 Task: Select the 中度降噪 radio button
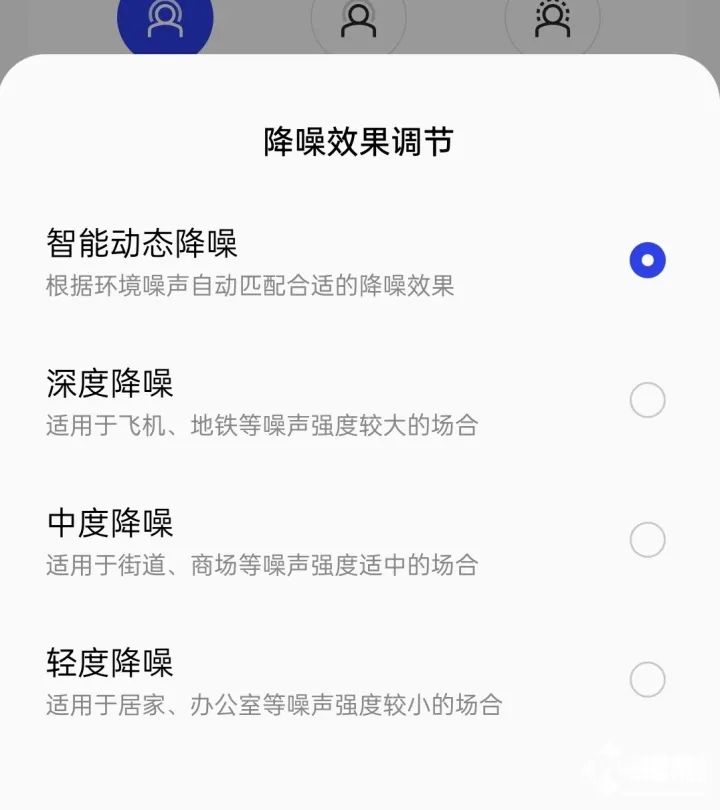point(648,539)
